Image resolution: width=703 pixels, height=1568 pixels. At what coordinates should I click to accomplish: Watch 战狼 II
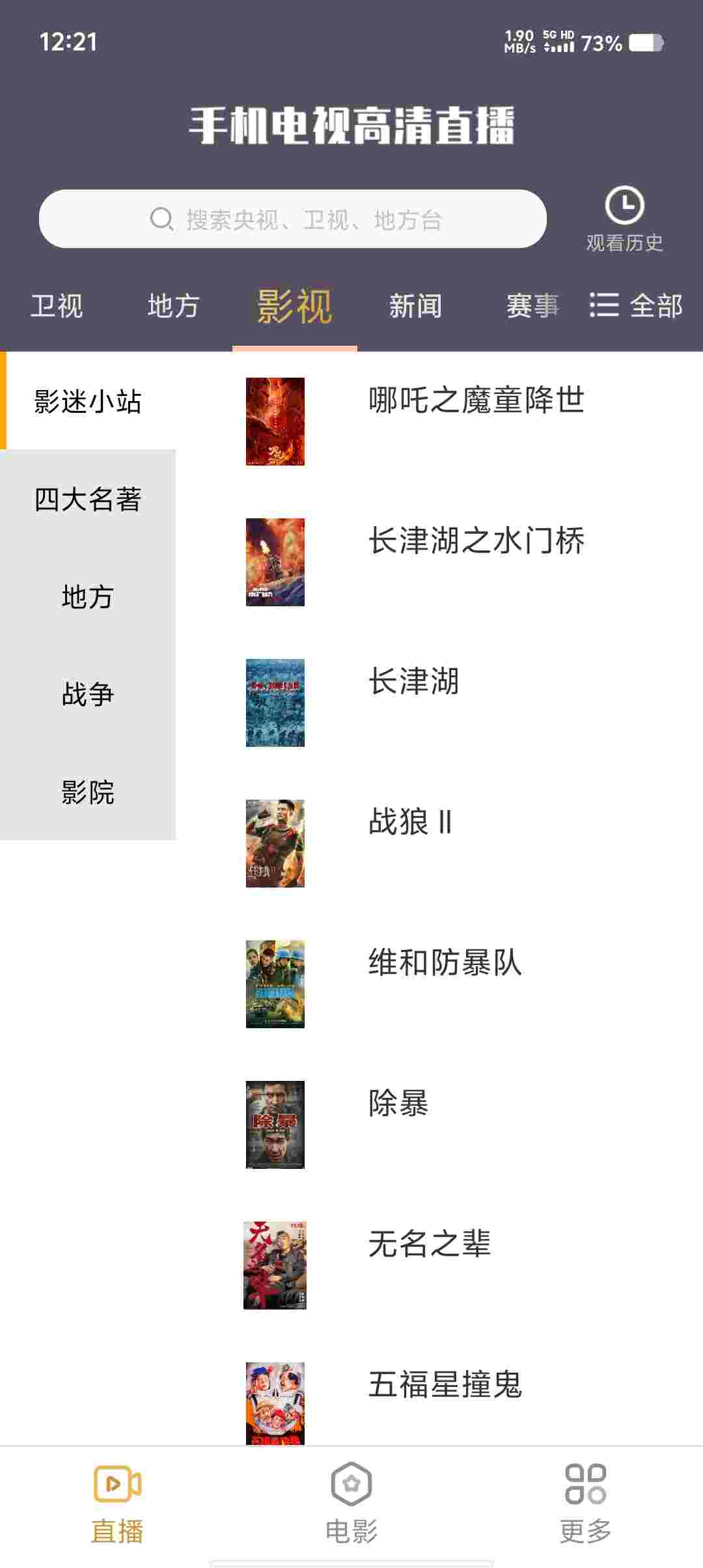pyautogui.click(x=410, y=822)
